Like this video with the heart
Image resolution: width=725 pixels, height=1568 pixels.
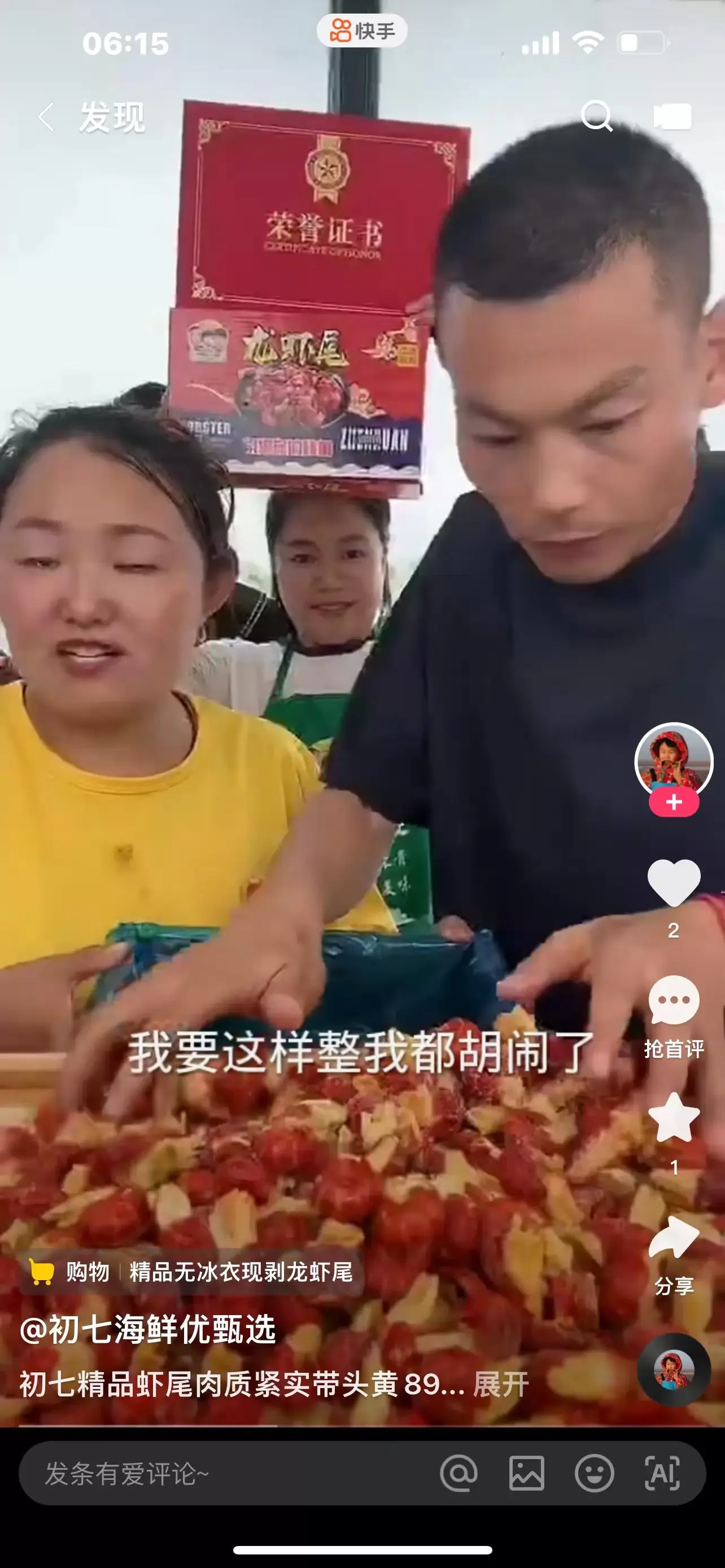pos(673,883)
